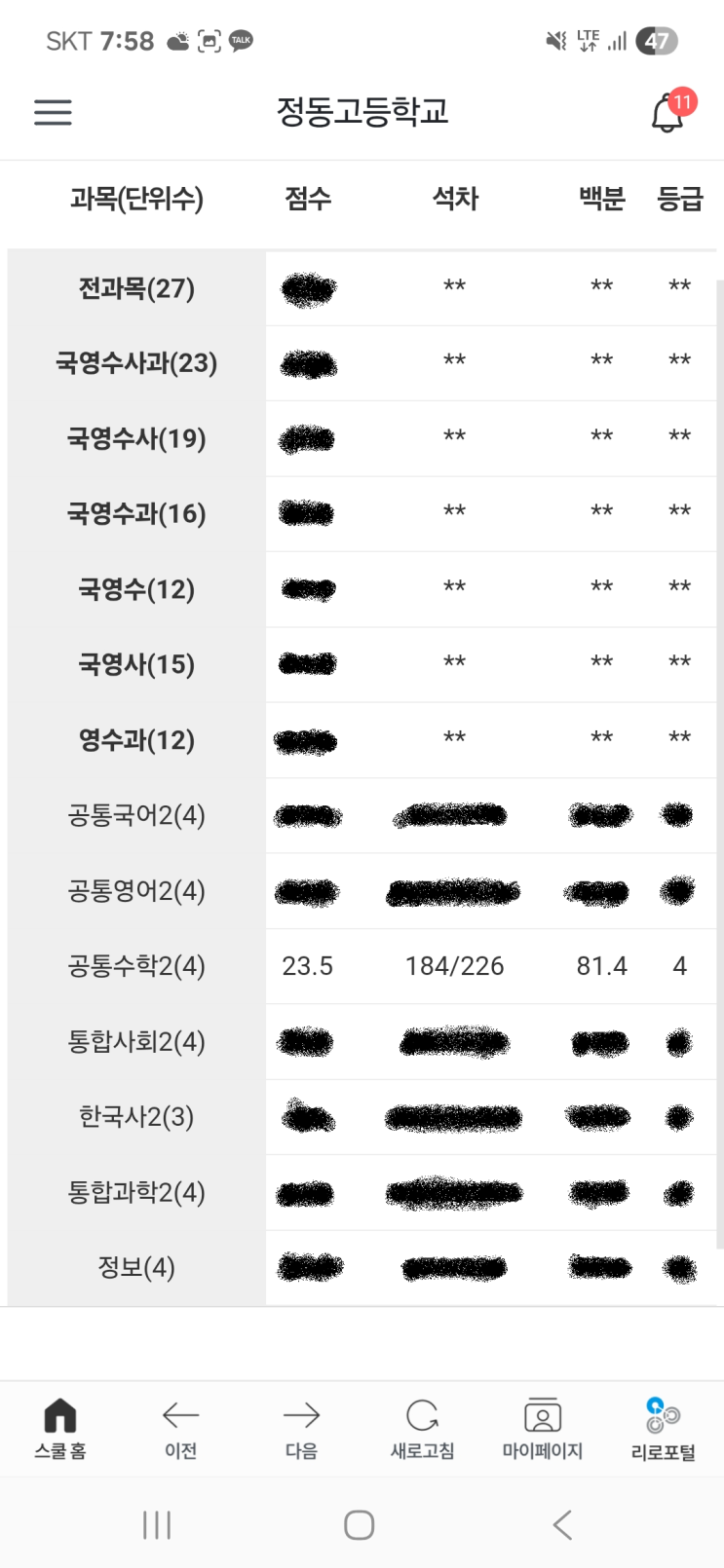
Task: Open the notifications bell
Action: pos(668,113)
